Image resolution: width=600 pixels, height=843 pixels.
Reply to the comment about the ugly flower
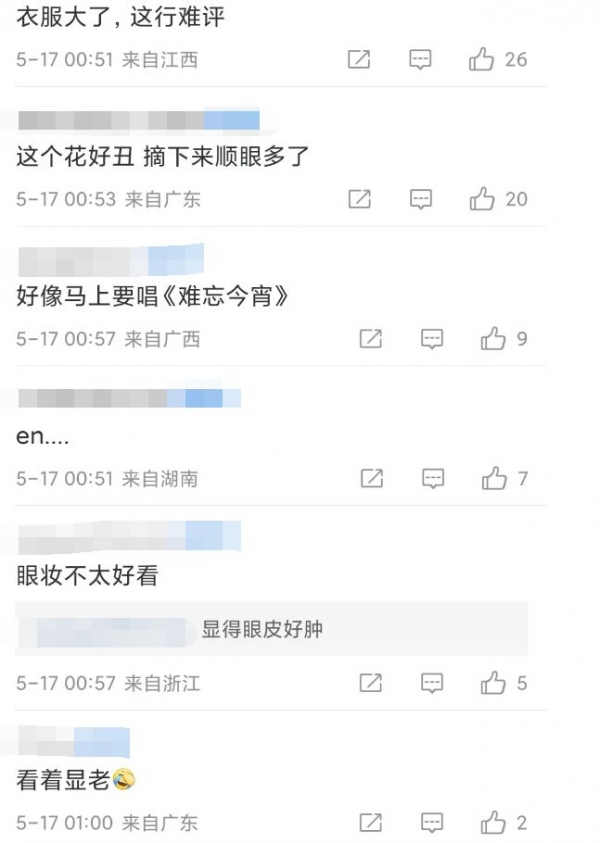[421, 199]
